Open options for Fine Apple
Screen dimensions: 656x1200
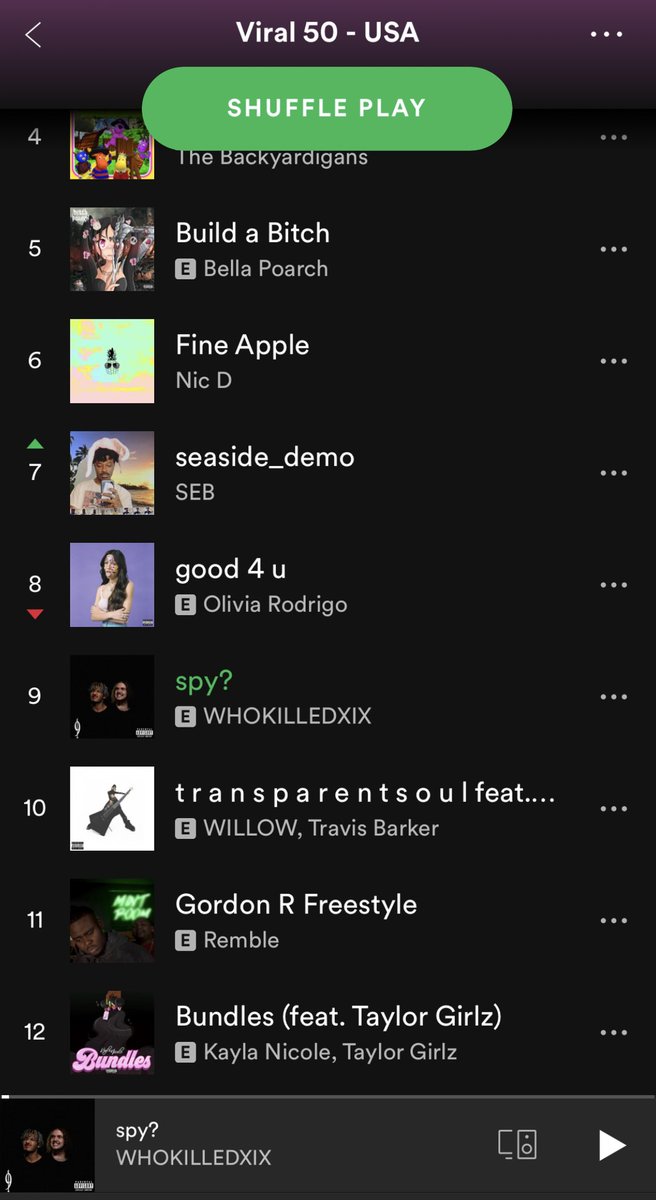[x=613, y=361]
